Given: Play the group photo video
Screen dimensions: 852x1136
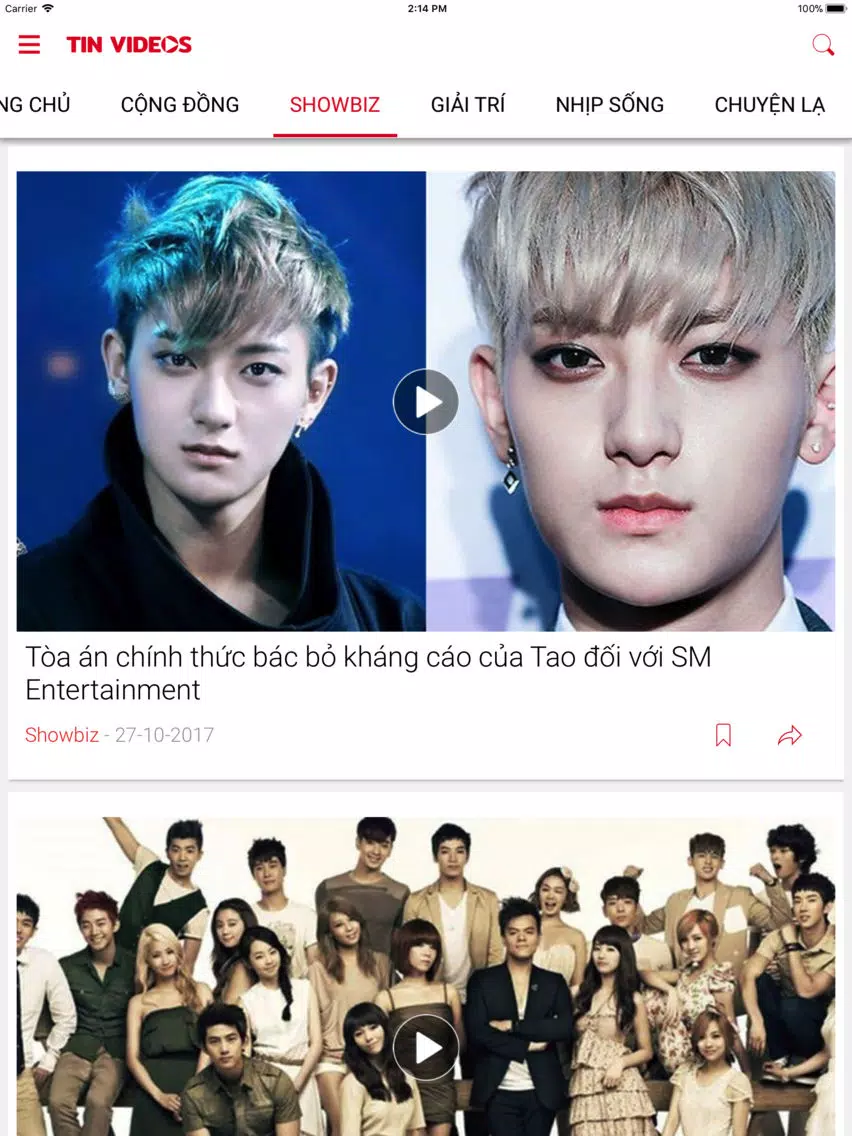Looking at the screenshot, I should pos(426,1047).
